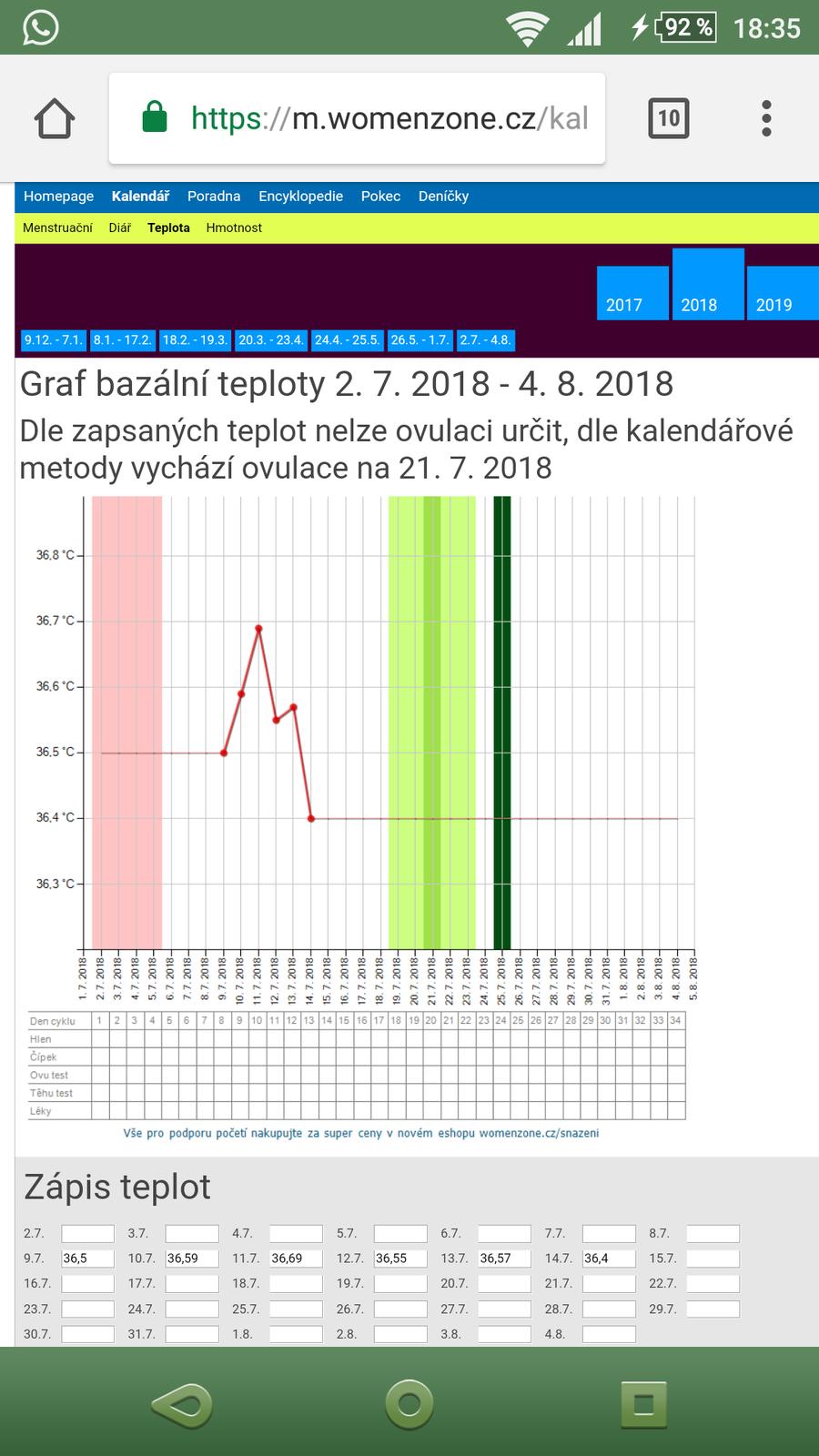
Task: Switch to the Diář view
Action: point(120,228)
